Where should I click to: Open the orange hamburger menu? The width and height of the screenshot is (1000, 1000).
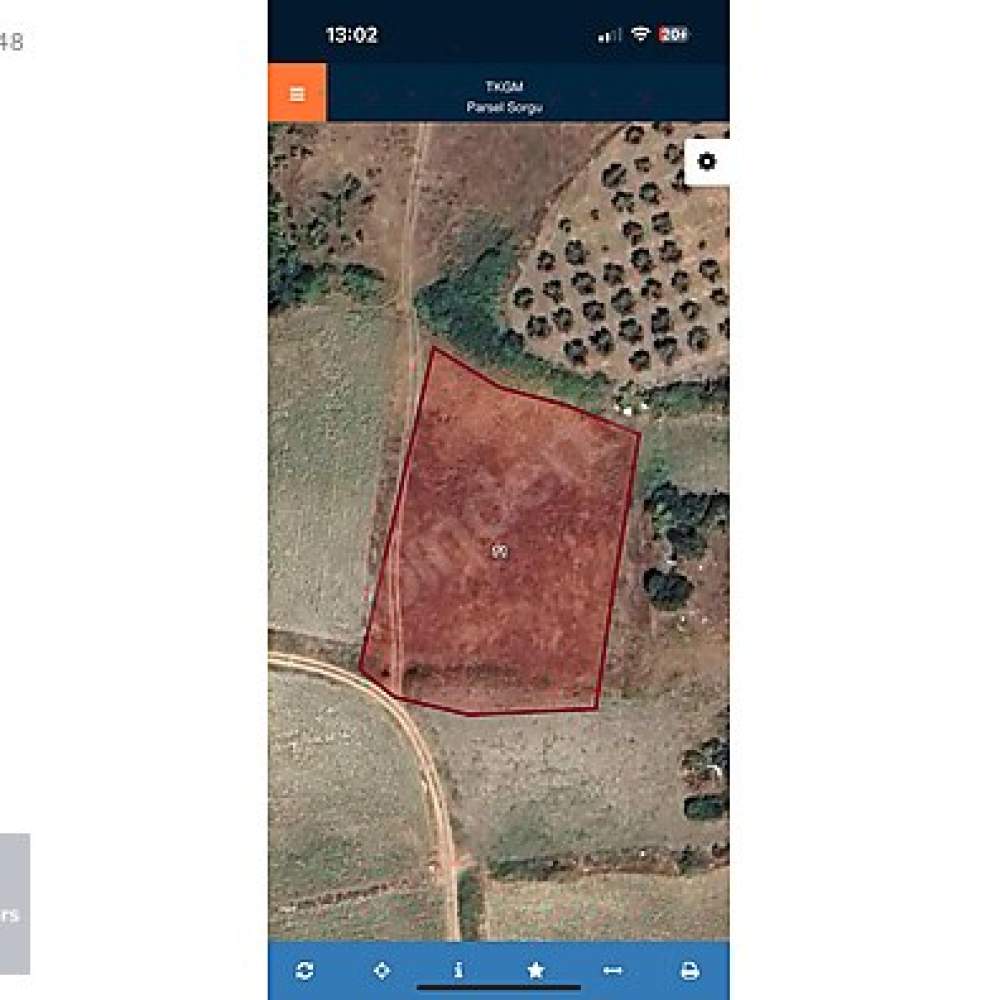[x=297, y=93]
